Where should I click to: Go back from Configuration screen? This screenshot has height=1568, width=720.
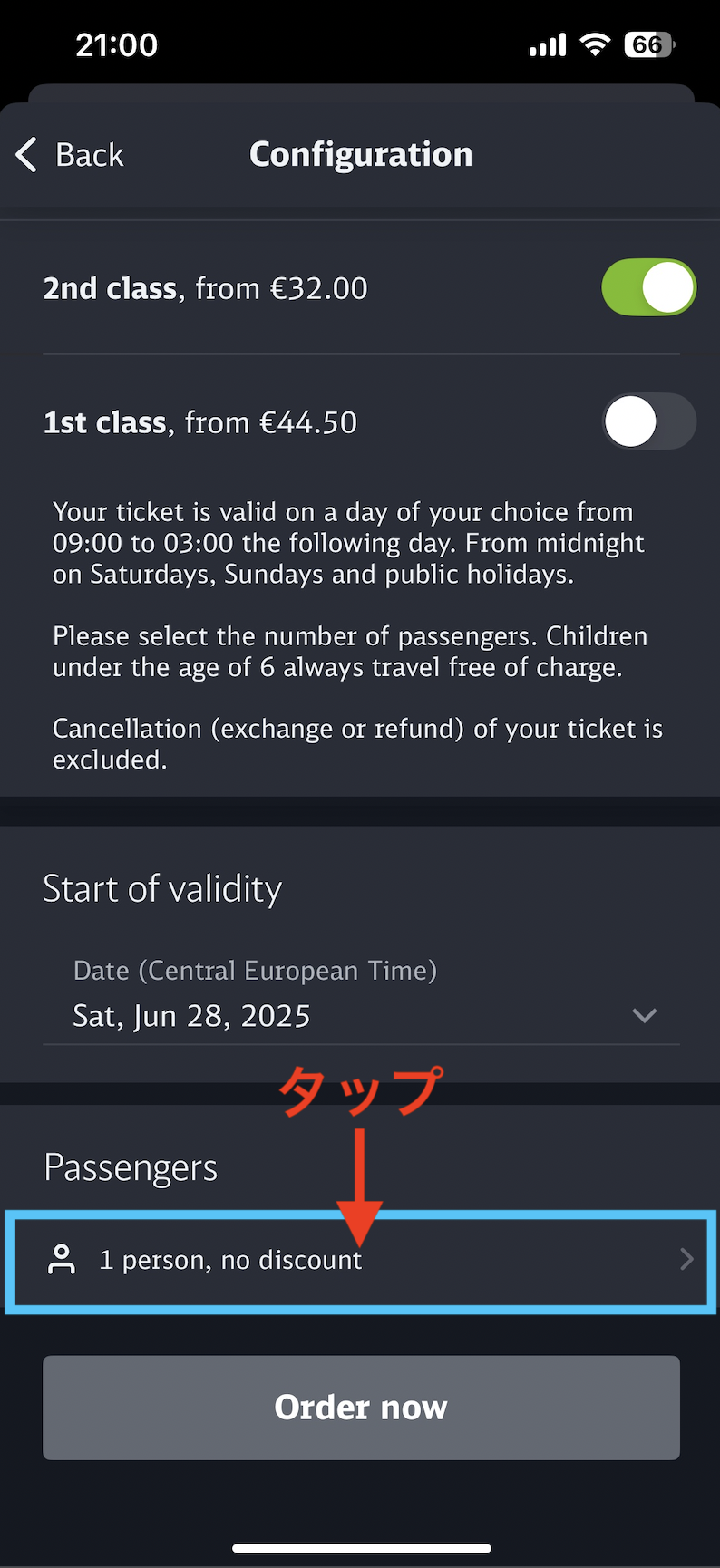pos(70,155)
